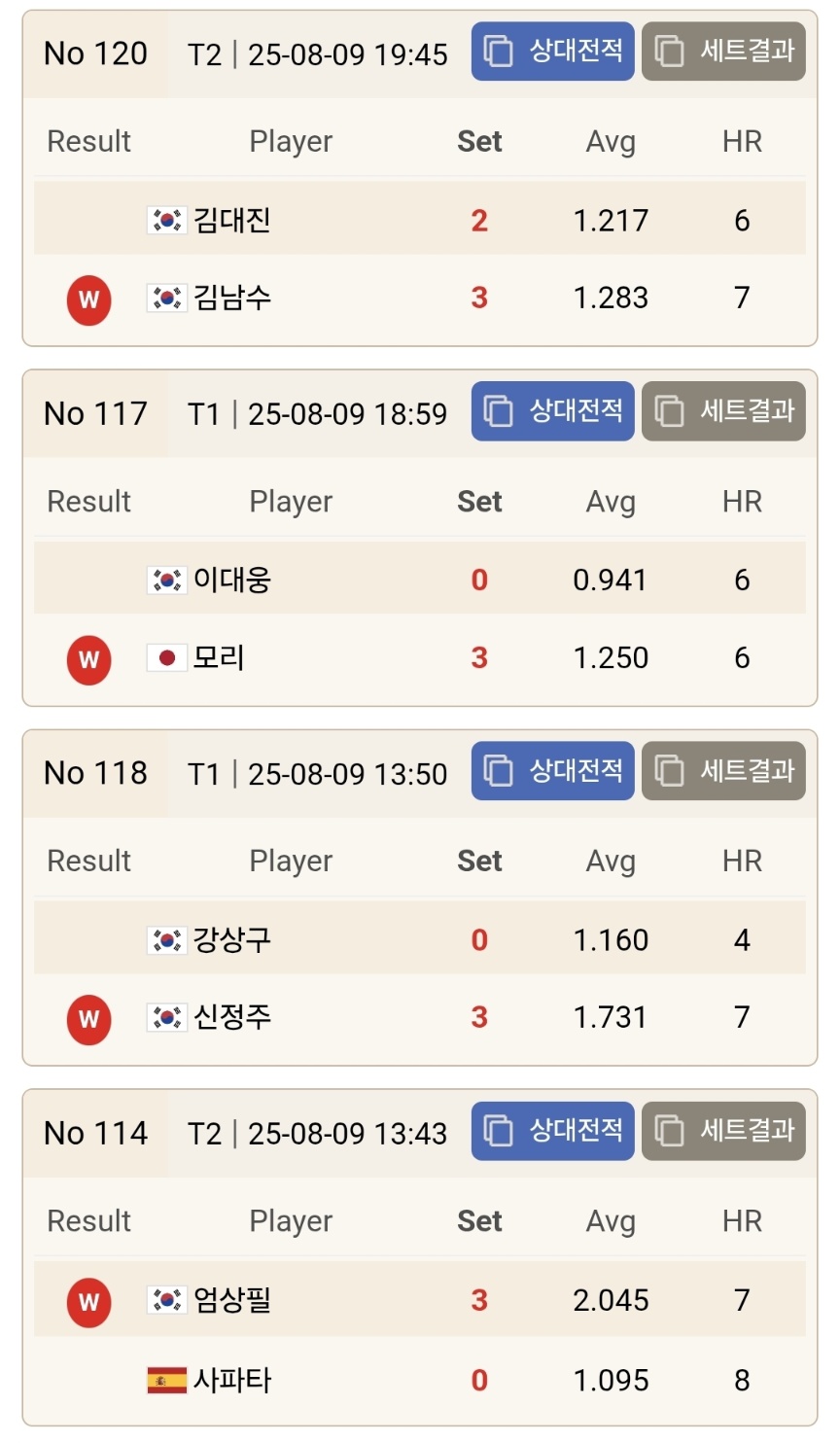View 세트결과 for match No 117
Image resolution: width=840 pixels, height=1443 pixels.
point(723,411)
